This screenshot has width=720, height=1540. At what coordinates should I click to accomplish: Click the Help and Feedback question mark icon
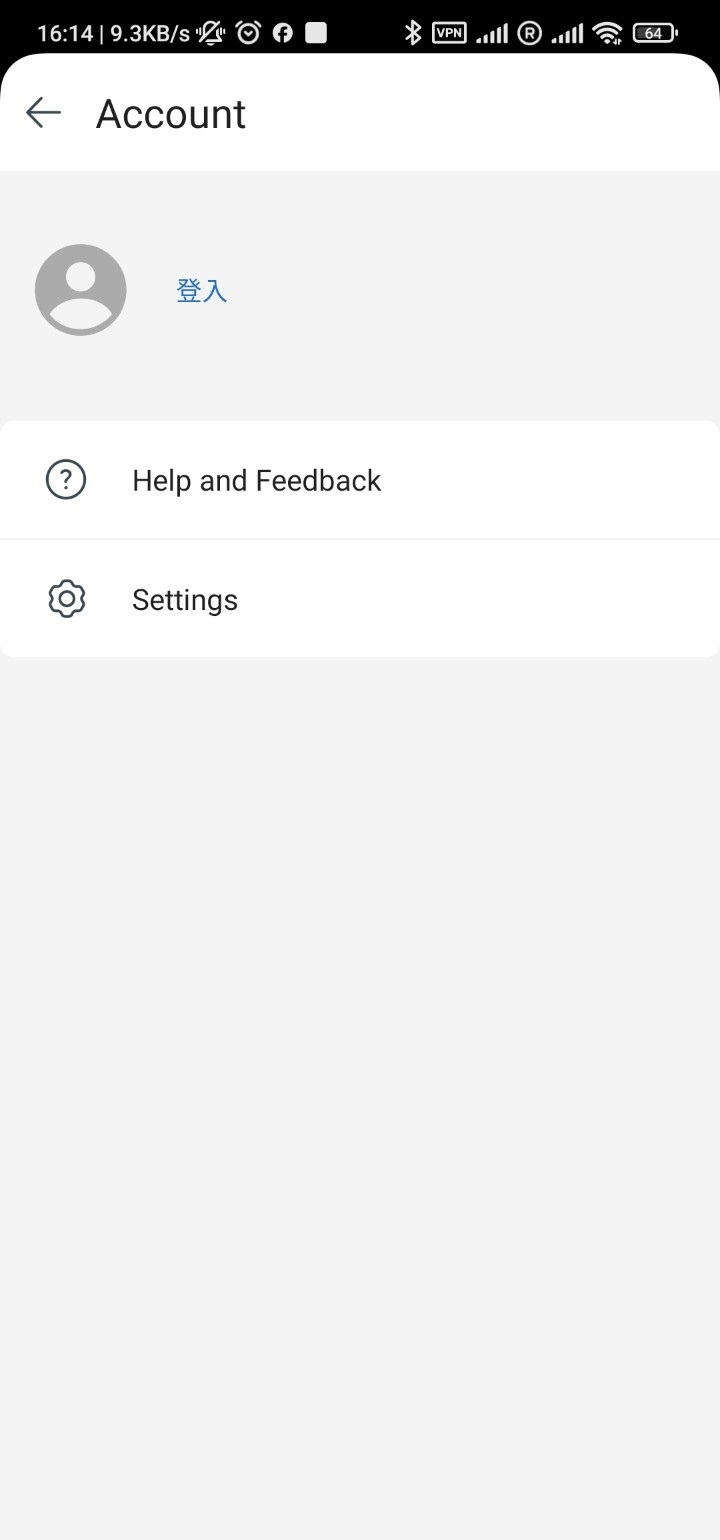(65, 479)
